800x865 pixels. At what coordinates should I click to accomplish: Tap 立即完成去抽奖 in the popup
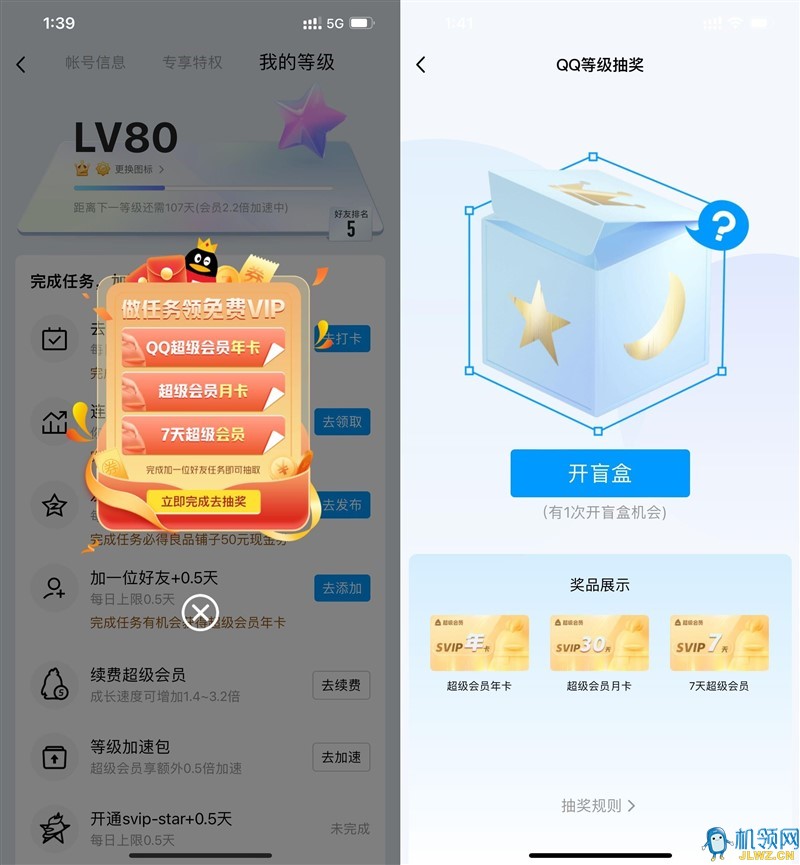click(x=203, y=501)
